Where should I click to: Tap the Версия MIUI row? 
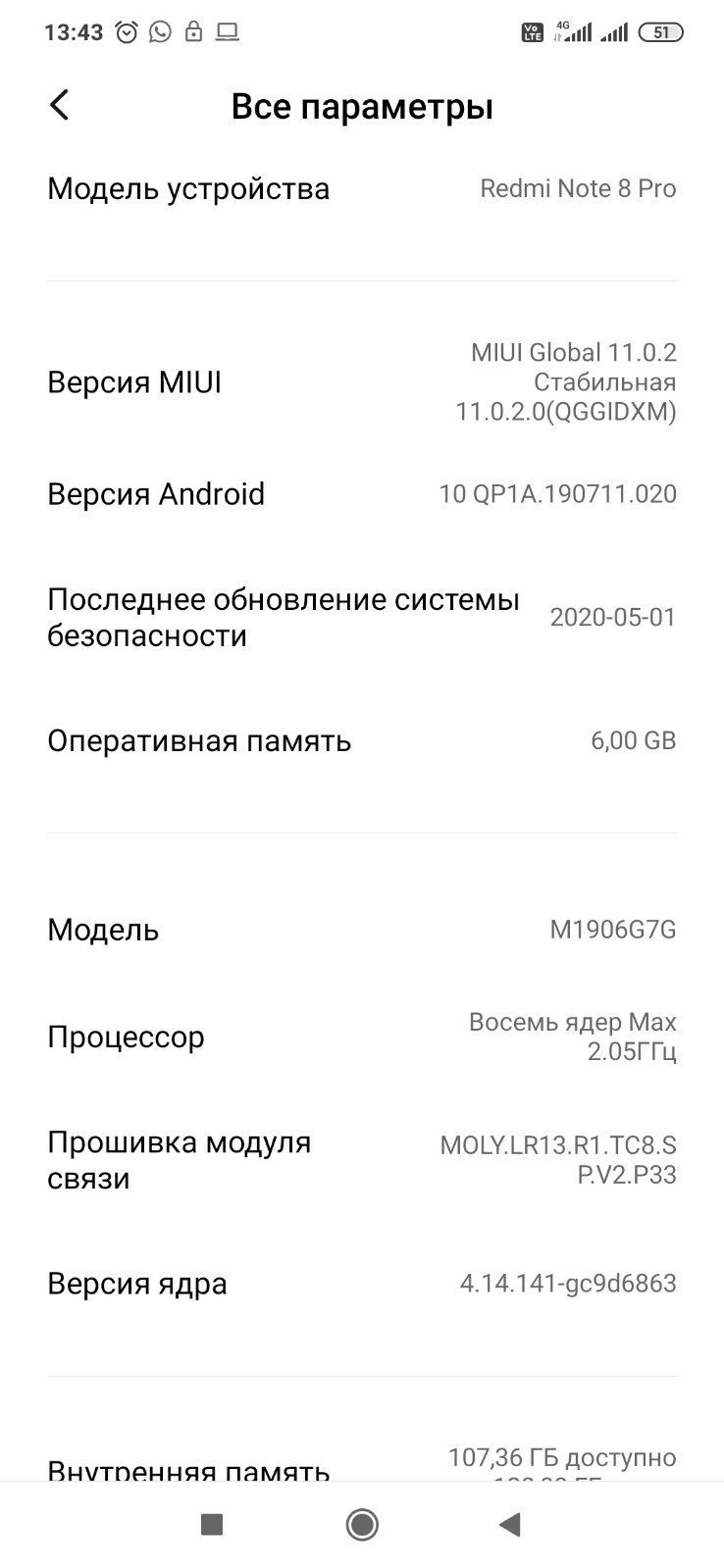[362, 381]
